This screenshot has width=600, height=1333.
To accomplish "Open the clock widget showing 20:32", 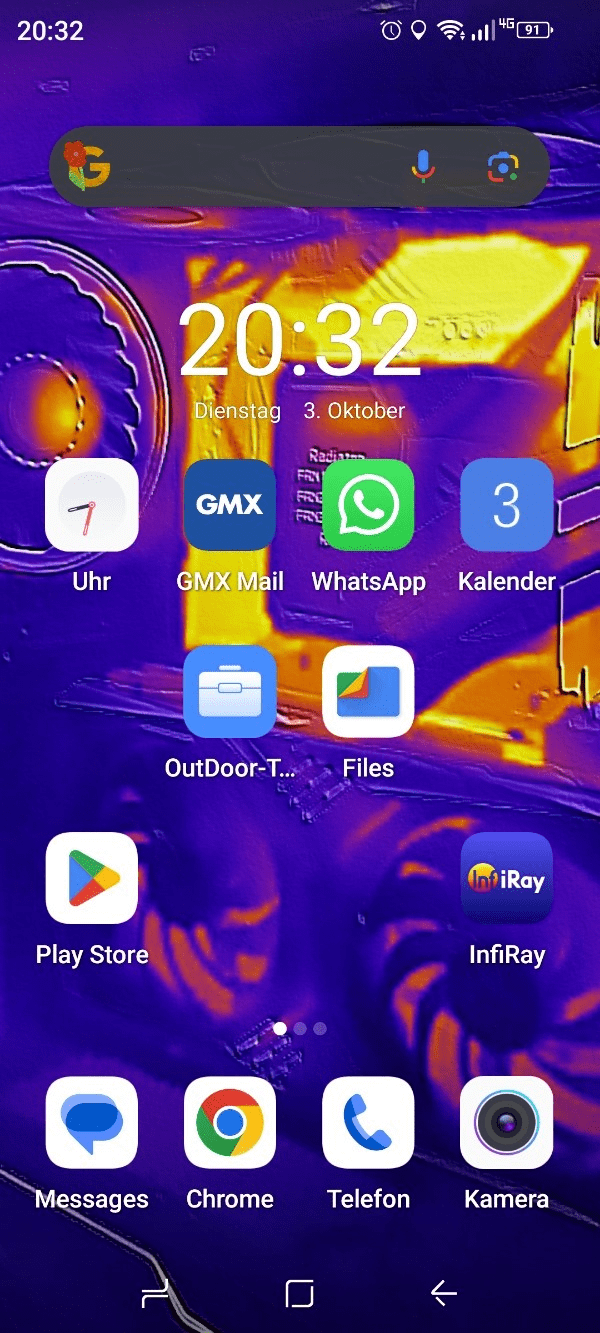I will 299,340.
